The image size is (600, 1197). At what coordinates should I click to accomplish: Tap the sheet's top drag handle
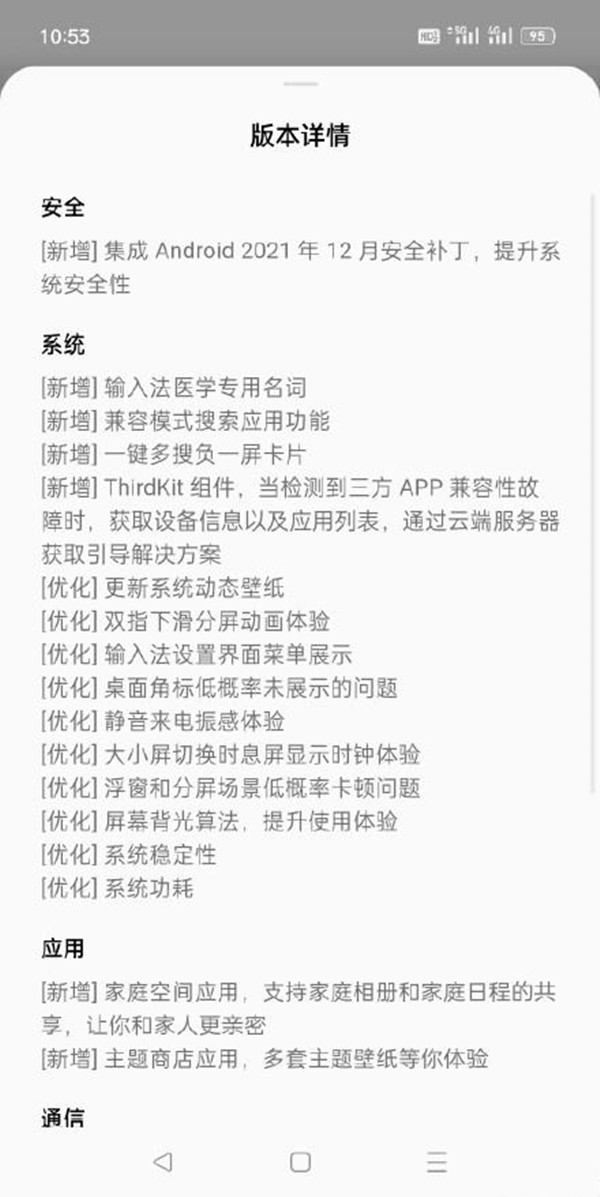coord(300,84)
